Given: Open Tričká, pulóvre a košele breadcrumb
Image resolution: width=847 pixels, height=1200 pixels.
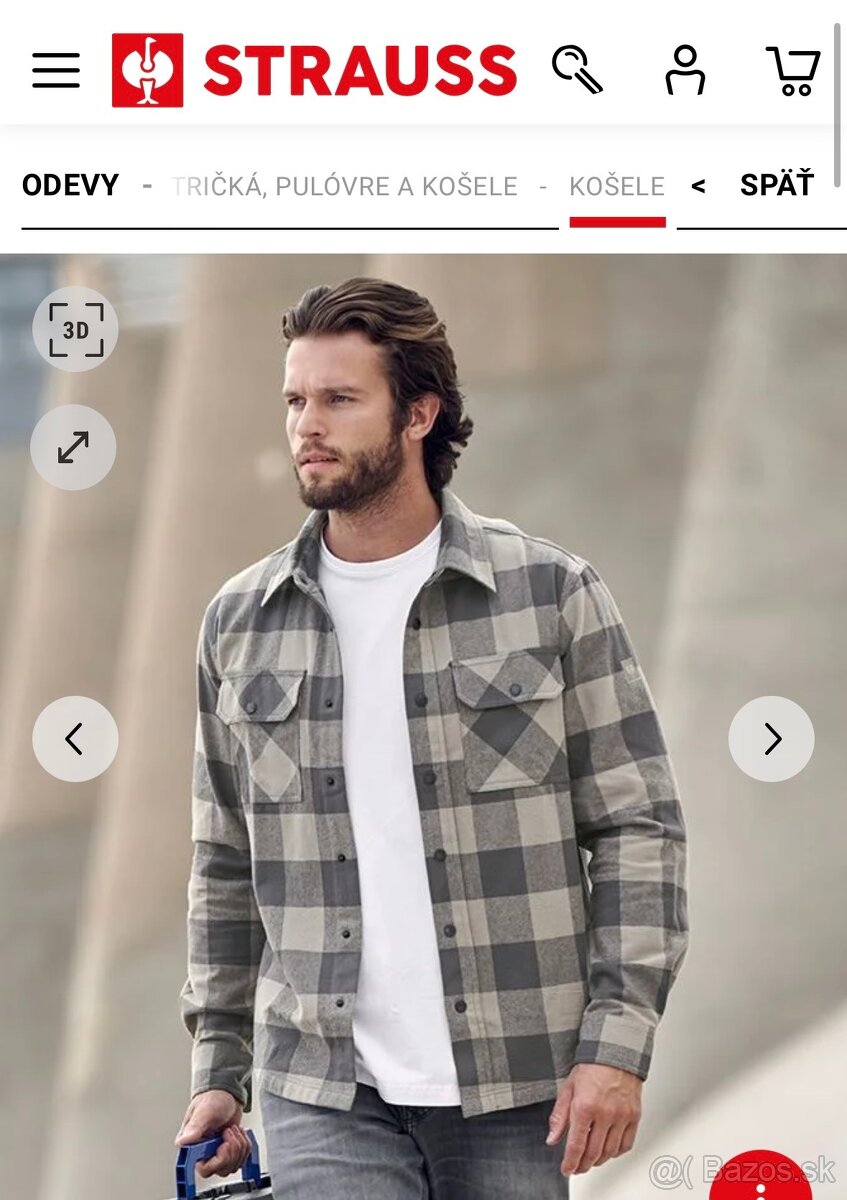Looking at the screenshot, I should (345, 187).
